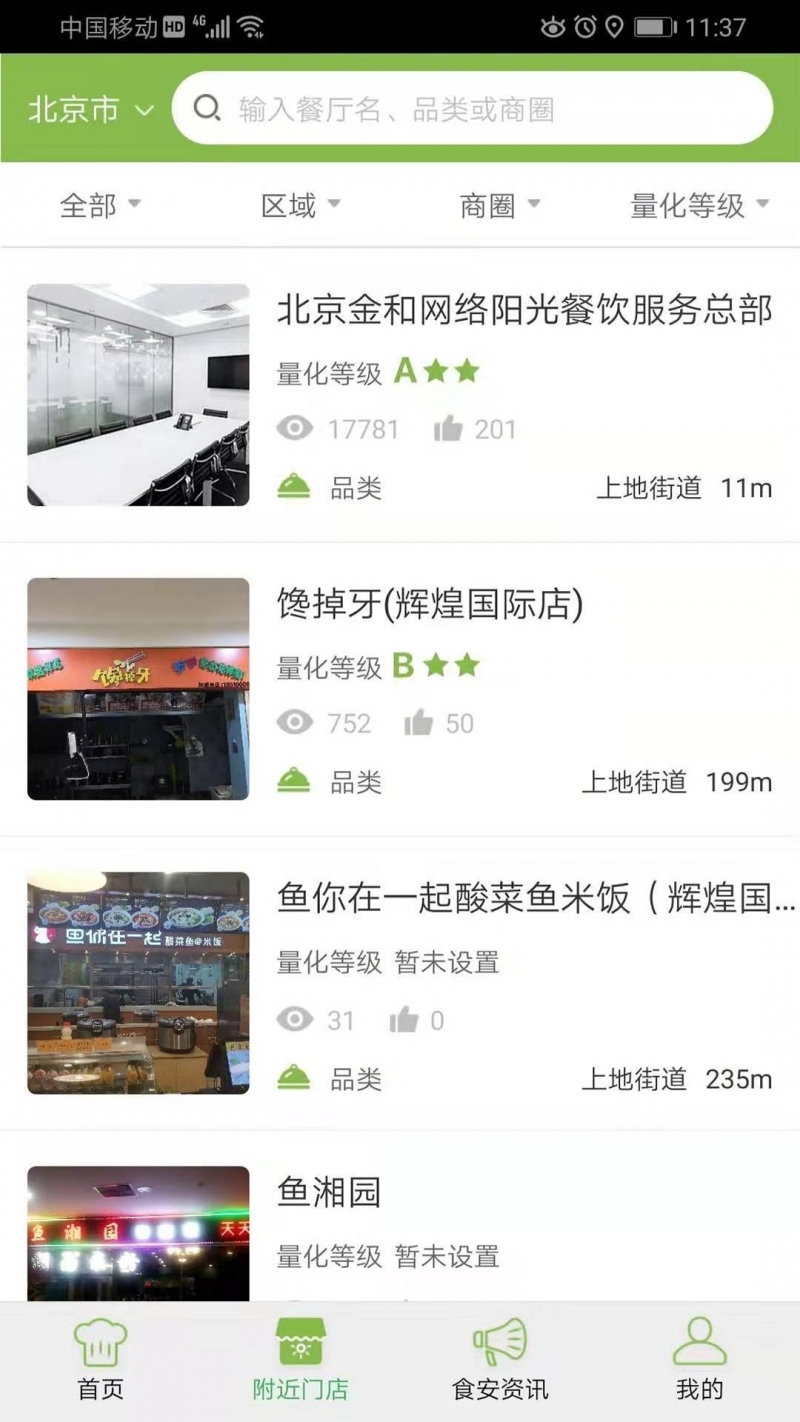800x1422 pixels.
Task: Expand the 商圈 filter dropdown
Action: [x=500, y=205]
